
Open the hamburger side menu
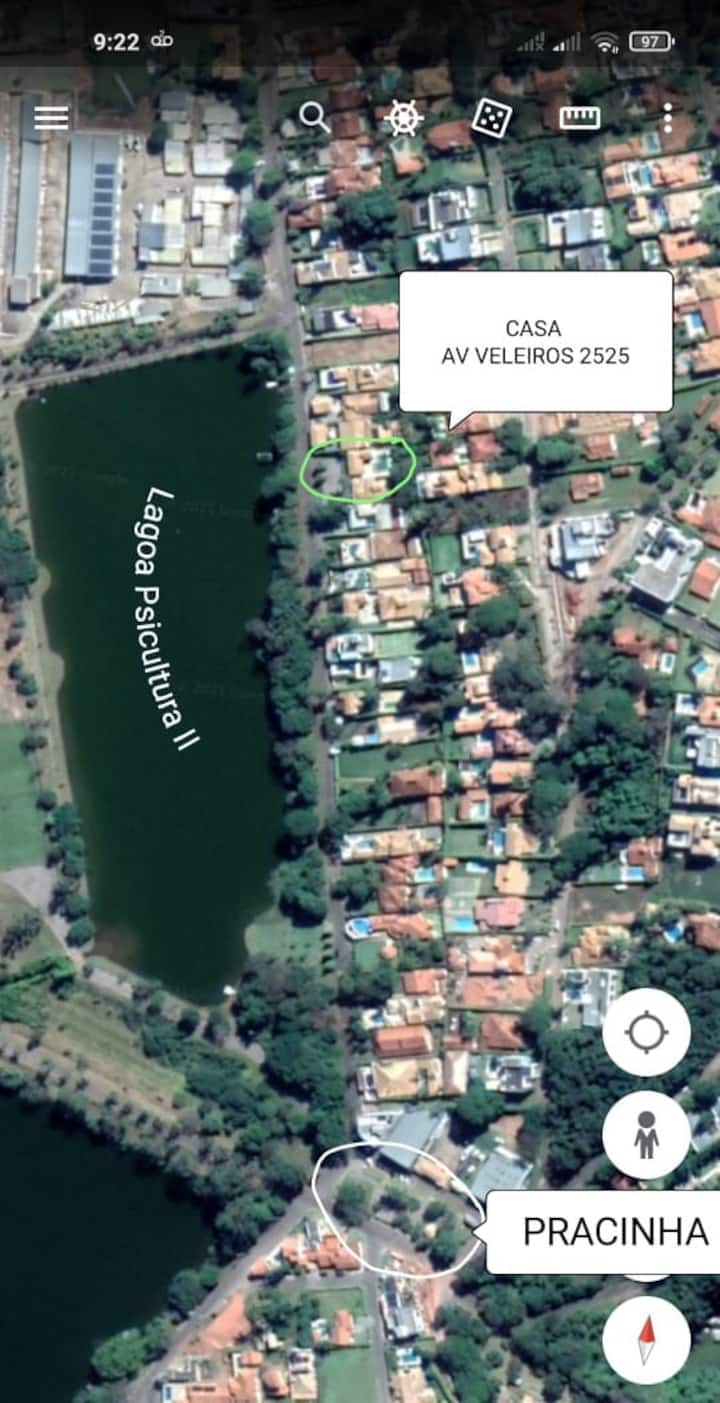[x=51, y=118]
